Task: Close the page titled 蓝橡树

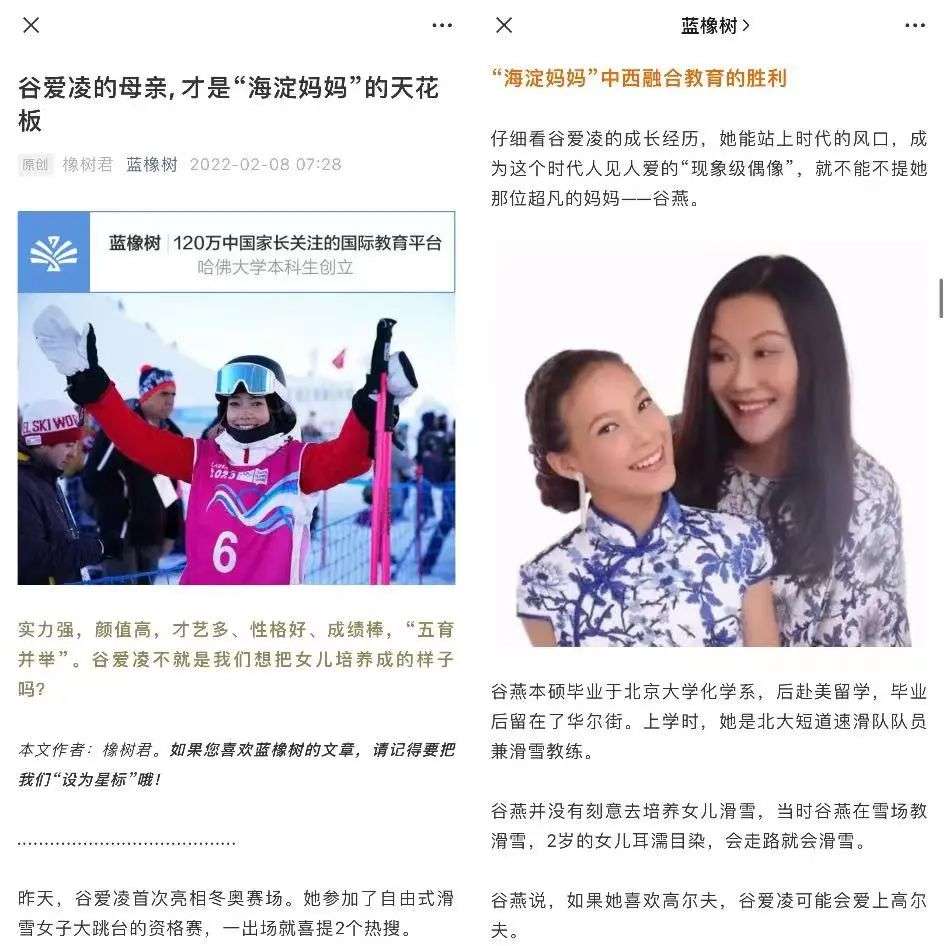Action: tap(504, 25)
